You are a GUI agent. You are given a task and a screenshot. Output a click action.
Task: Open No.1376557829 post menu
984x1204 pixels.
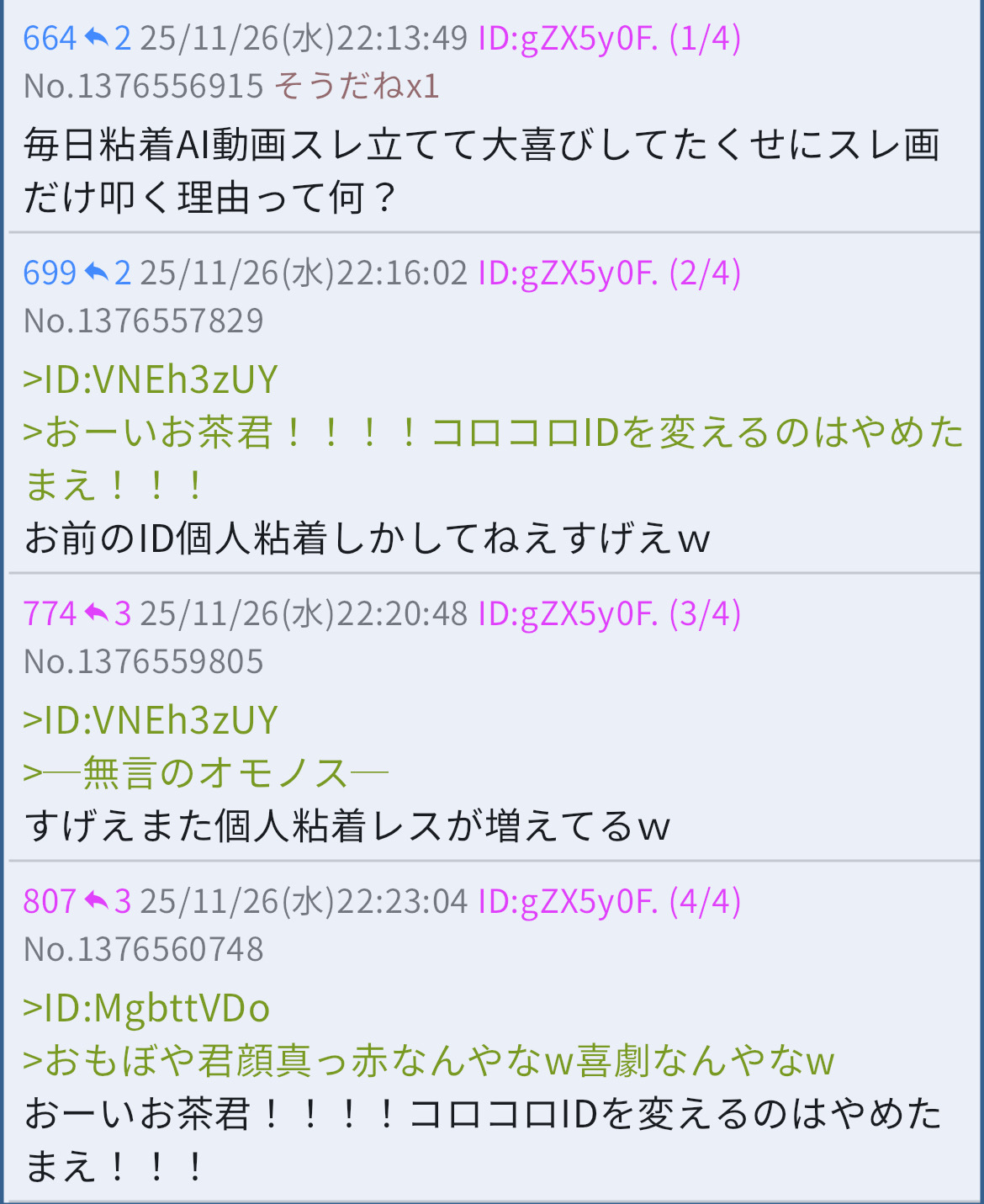(144, 321)
